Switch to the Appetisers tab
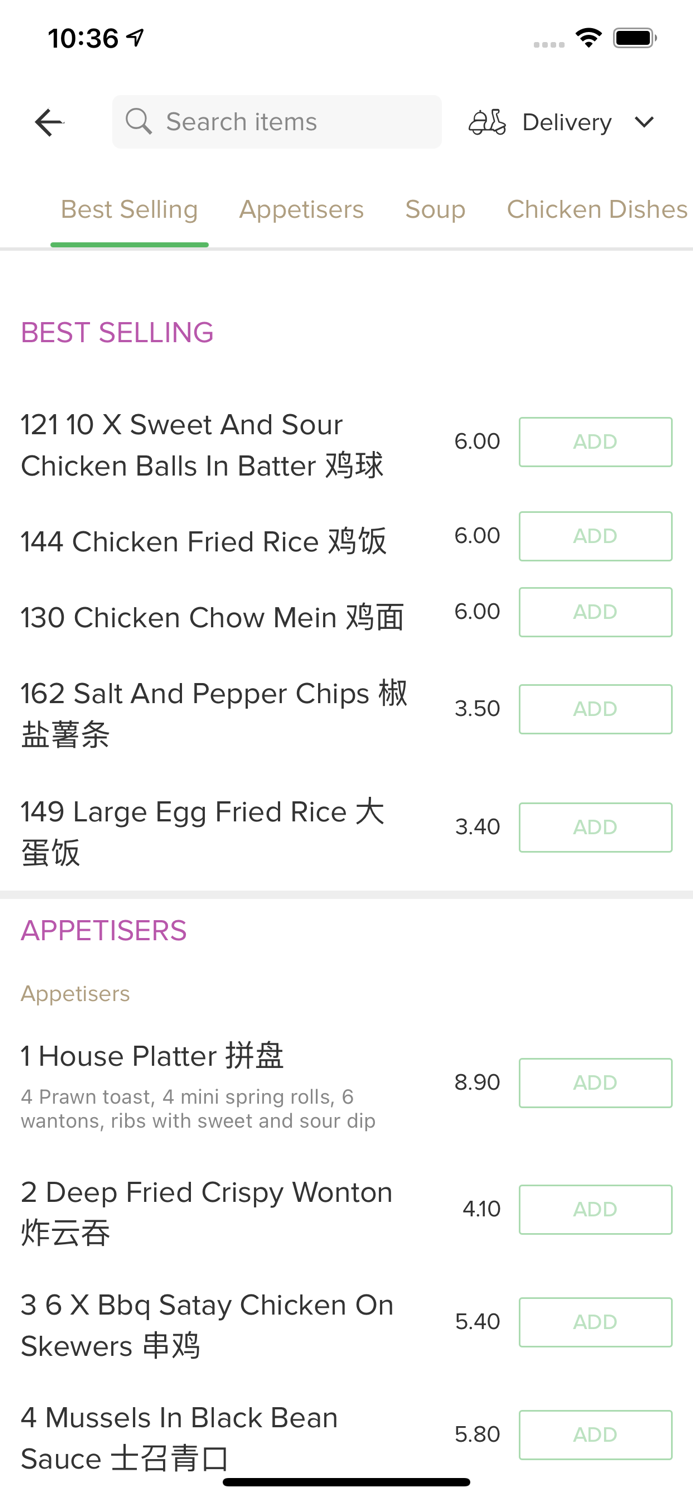The width and height of the screenshot is (693, 1500). pyautogui.click(x=301, y=209)
